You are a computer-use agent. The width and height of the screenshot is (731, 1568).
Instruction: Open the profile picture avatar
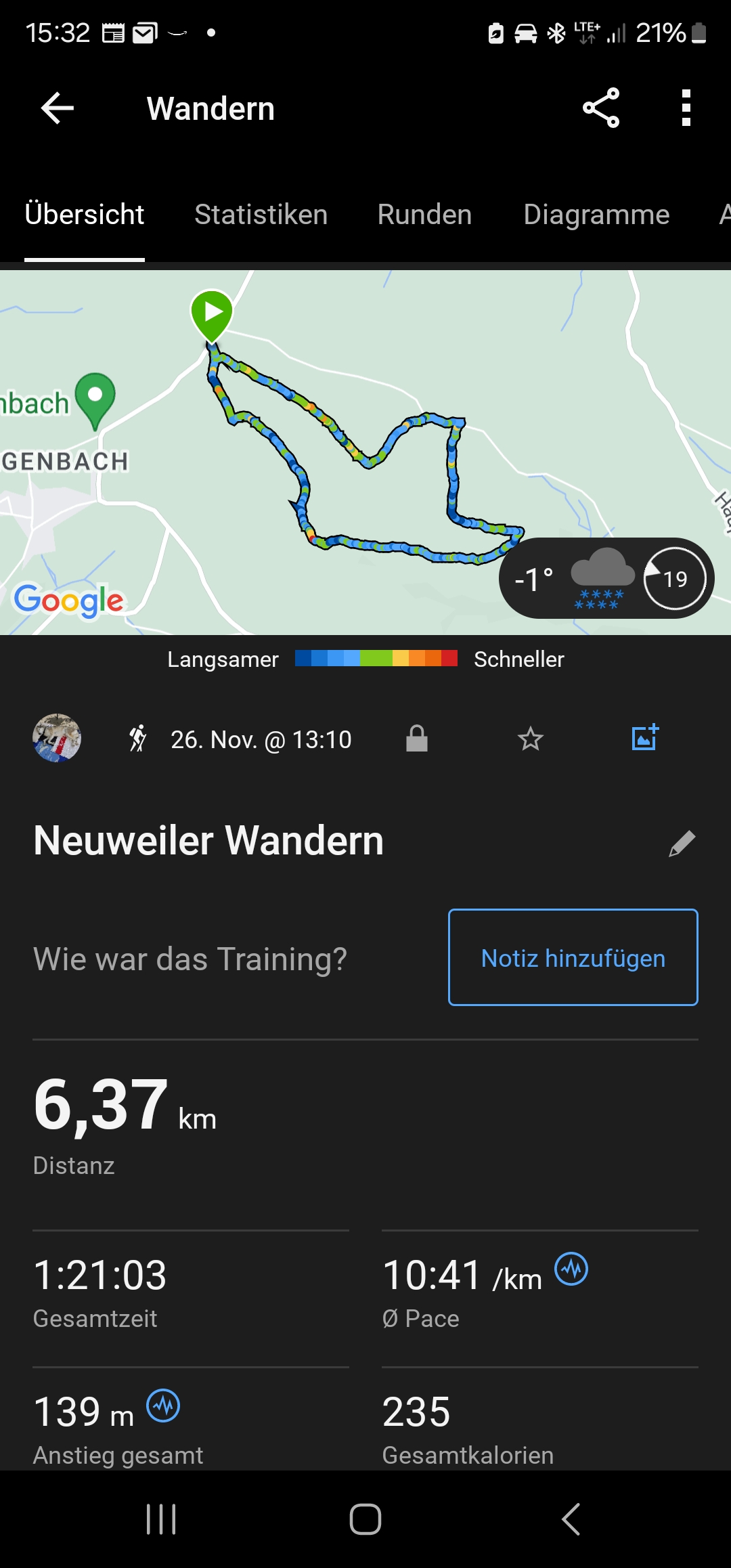coord(57,739)
